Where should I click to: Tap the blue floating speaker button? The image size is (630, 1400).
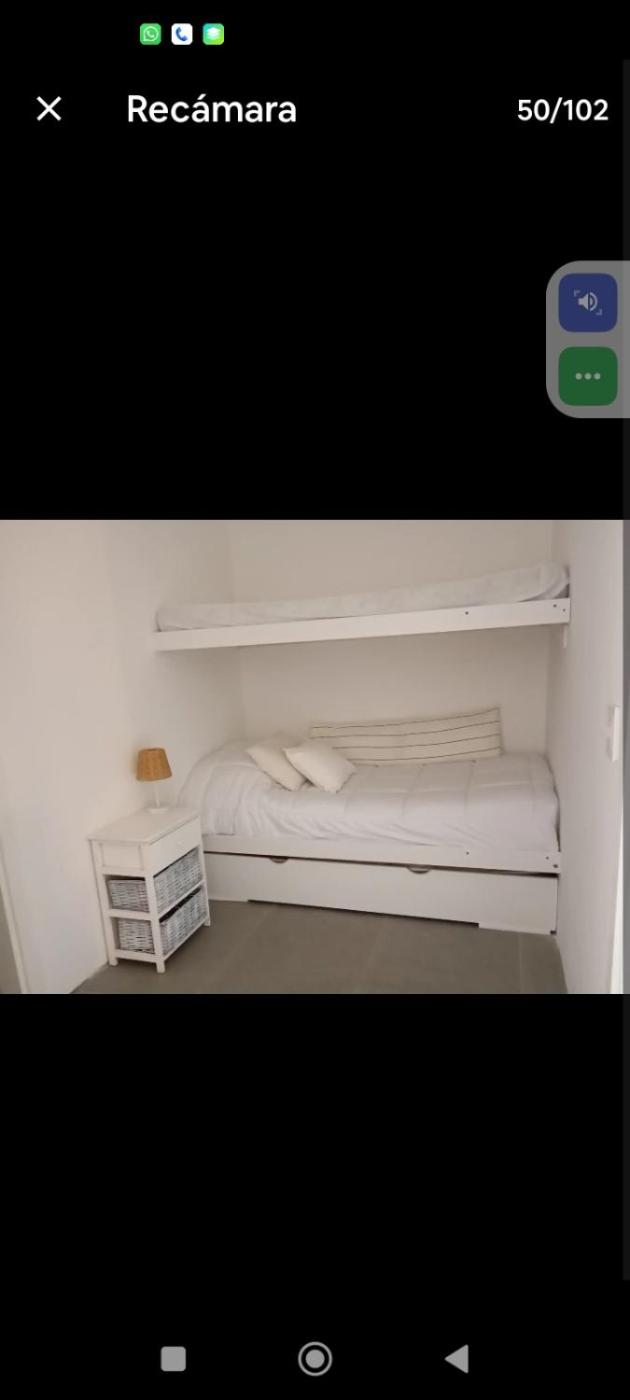[588, 302]
